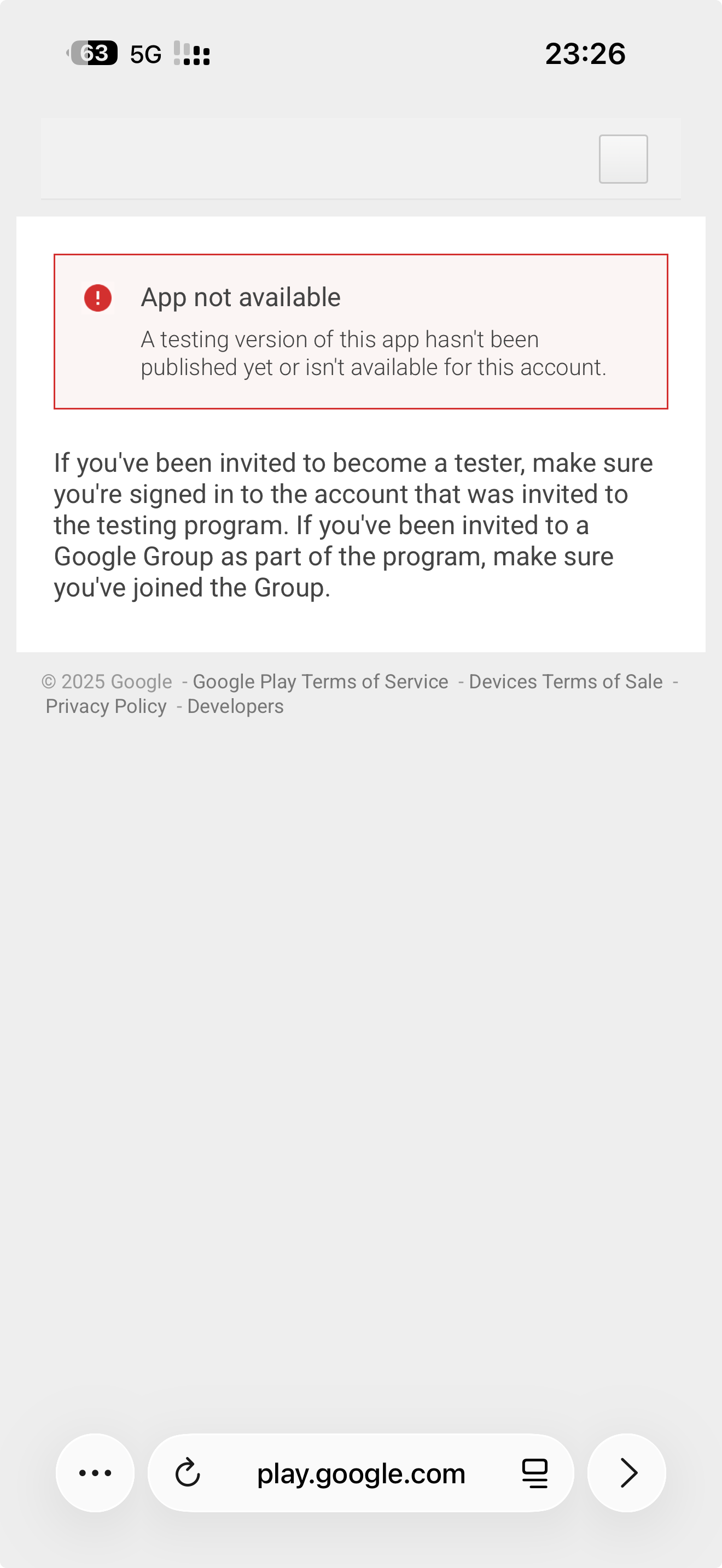
Task: Open the Devices Terms of Sale link
Action: 565,681
